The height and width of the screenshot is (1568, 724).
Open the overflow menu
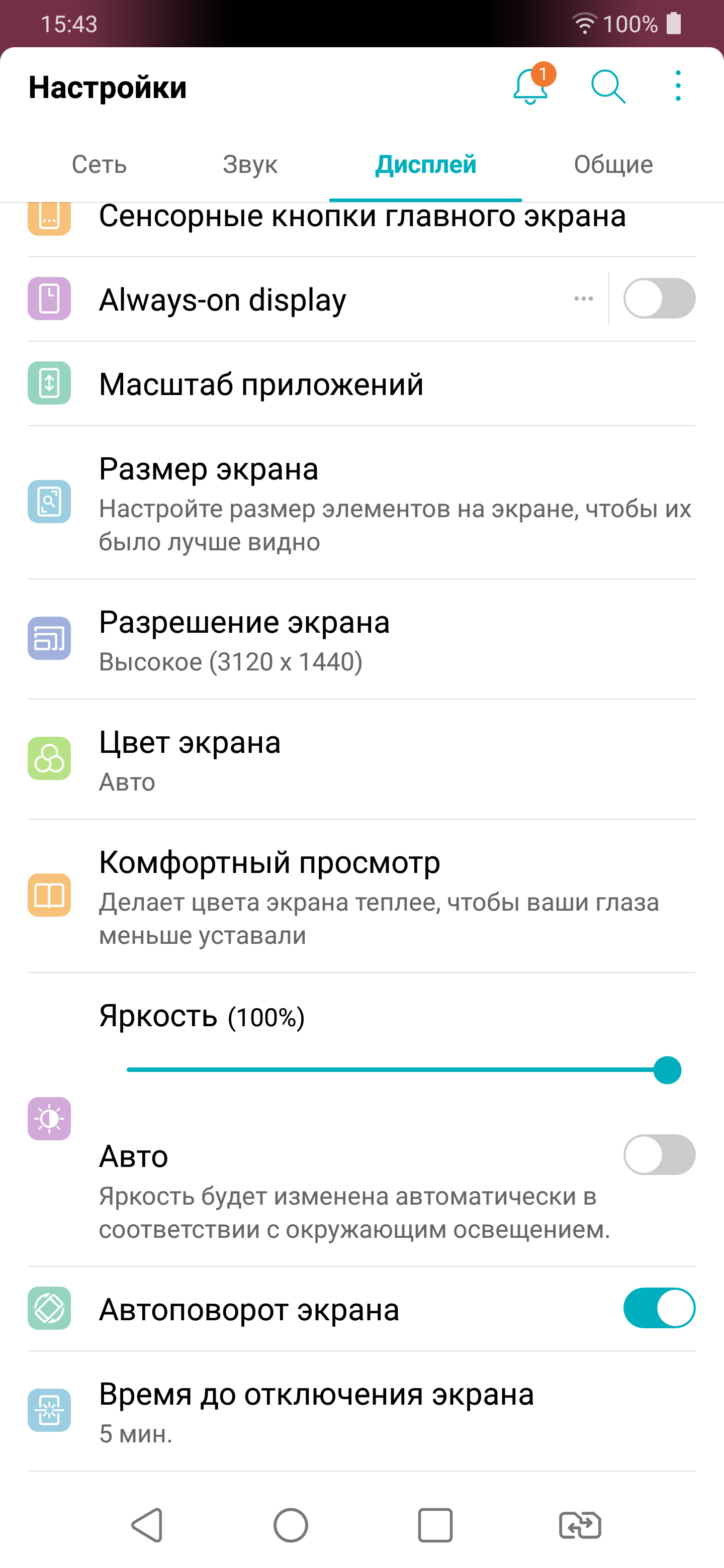pos(678,86)
